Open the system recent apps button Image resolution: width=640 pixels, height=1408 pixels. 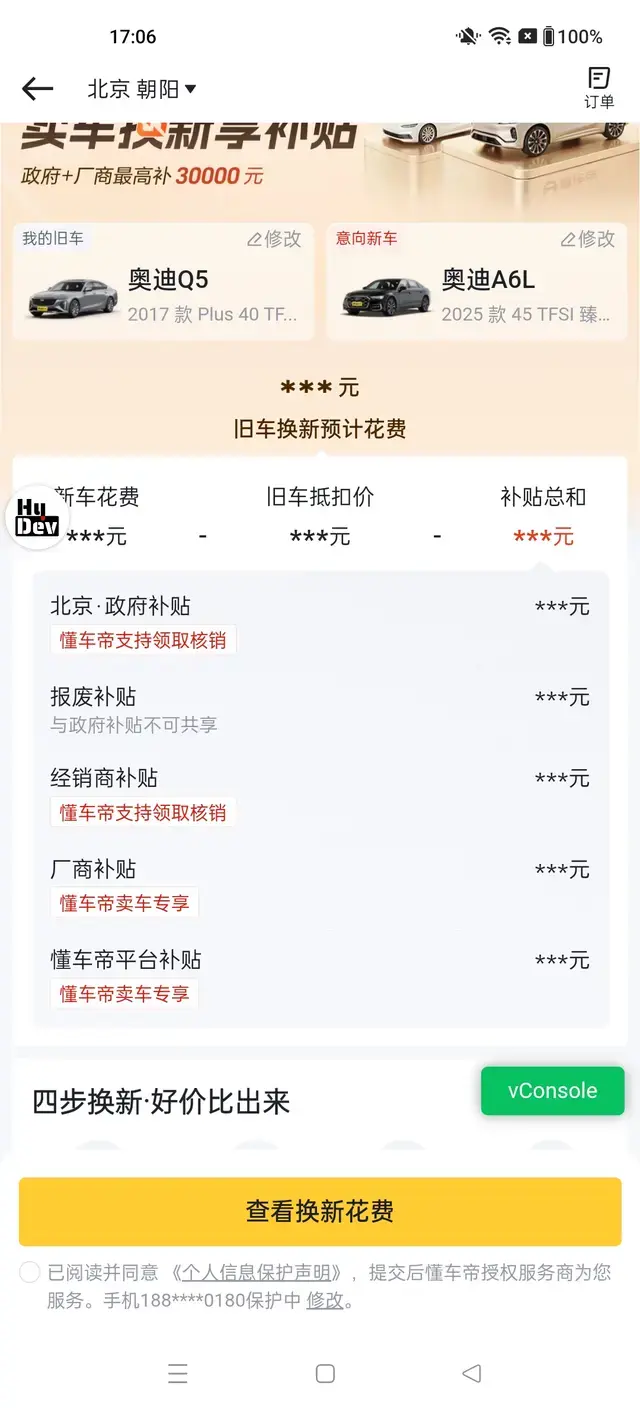click(x=178, y=1373)
